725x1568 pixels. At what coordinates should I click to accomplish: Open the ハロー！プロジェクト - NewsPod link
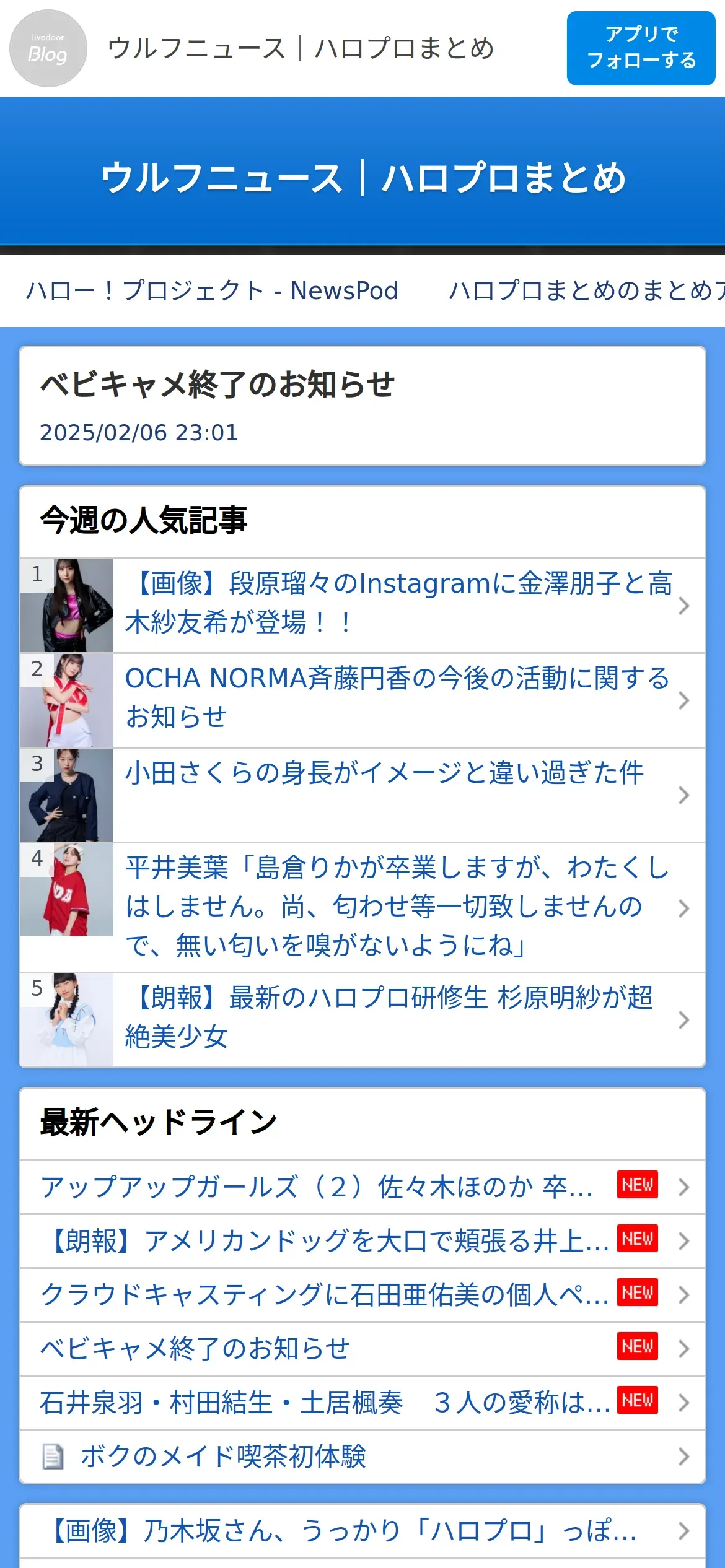[x=212, y=290]
